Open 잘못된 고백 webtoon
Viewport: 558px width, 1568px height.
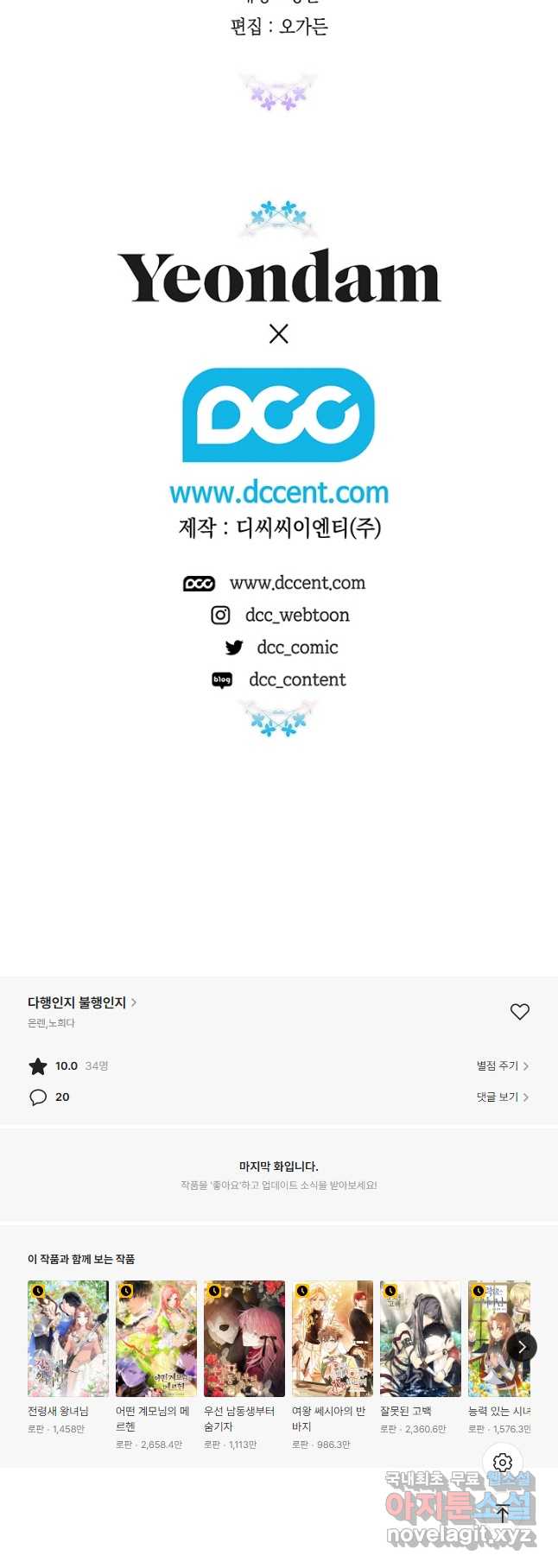(x=421, y=1338)
